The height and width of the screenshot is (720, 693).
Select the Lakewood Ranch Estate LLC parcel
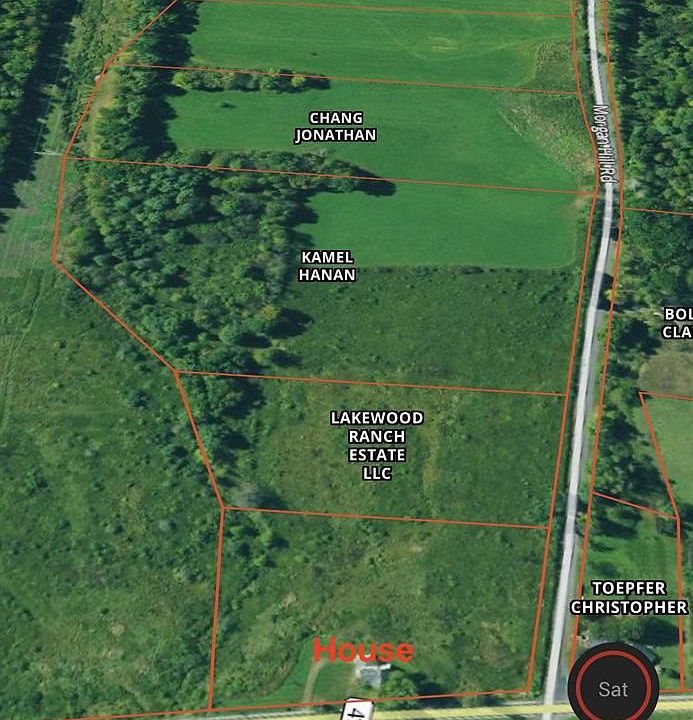[x=377, y=445]
